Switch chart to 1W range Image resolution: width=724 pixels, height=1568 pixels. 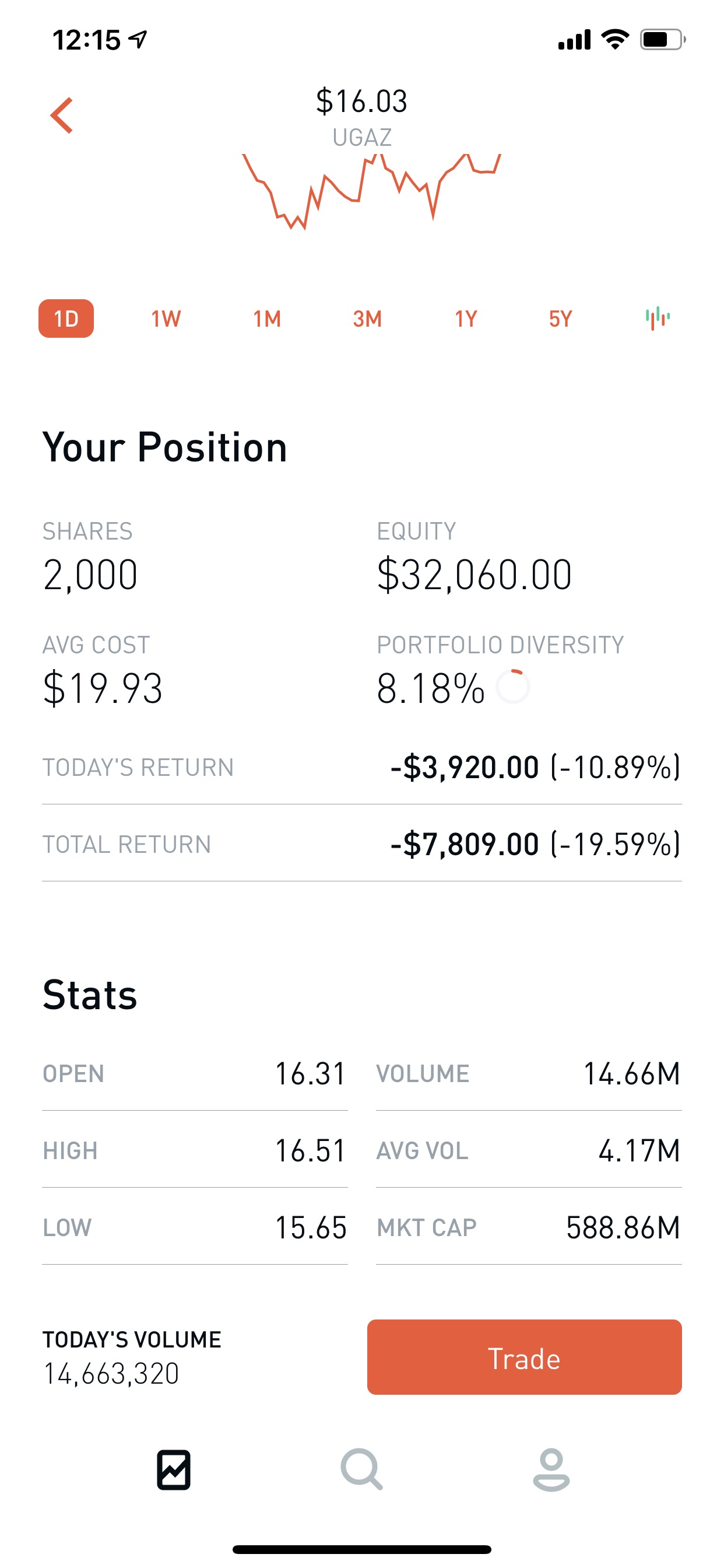tap(166, 318)
